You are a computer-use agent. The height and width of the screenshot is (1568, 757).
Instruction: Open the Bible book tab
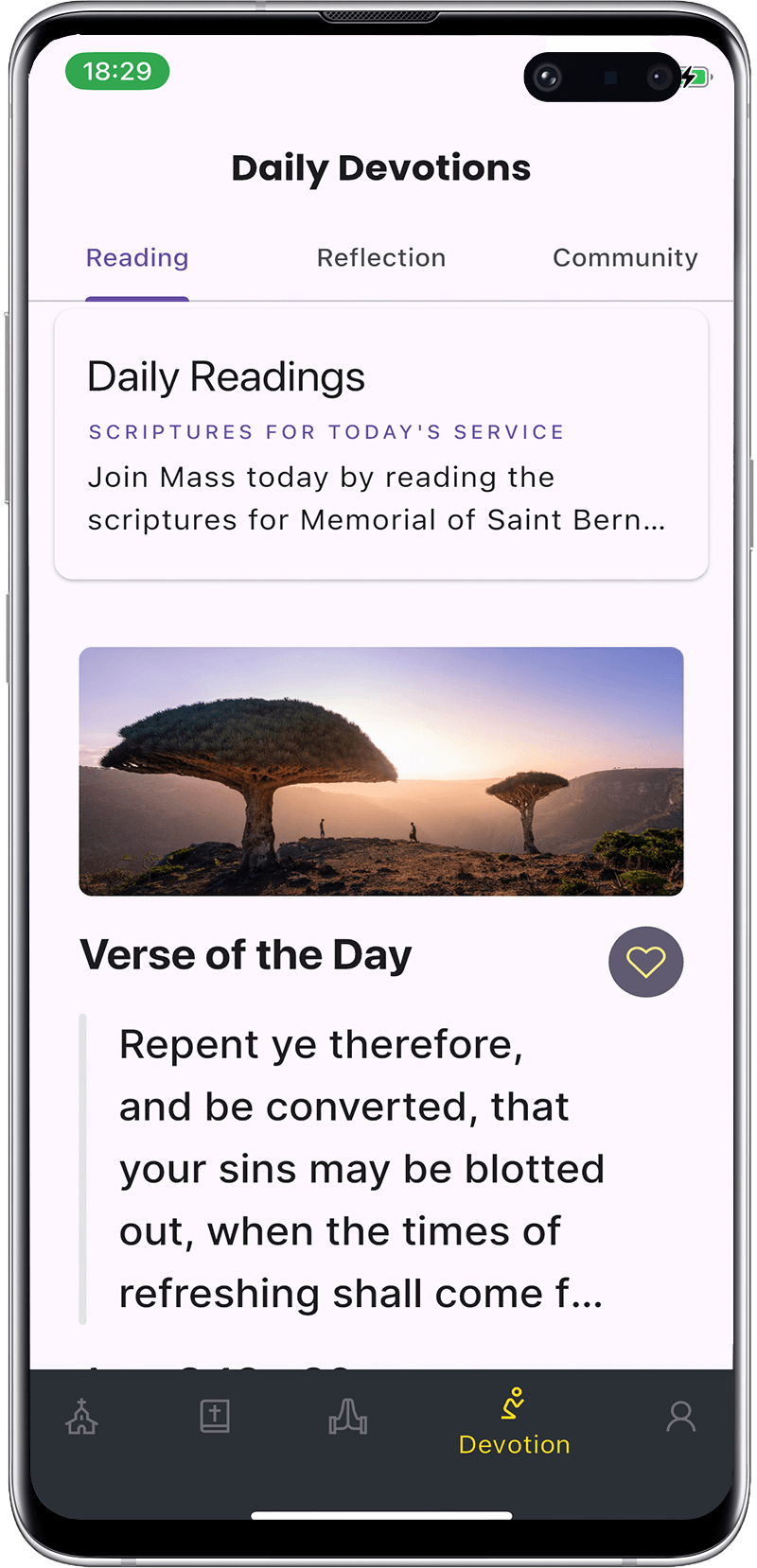click(215, 1417)
